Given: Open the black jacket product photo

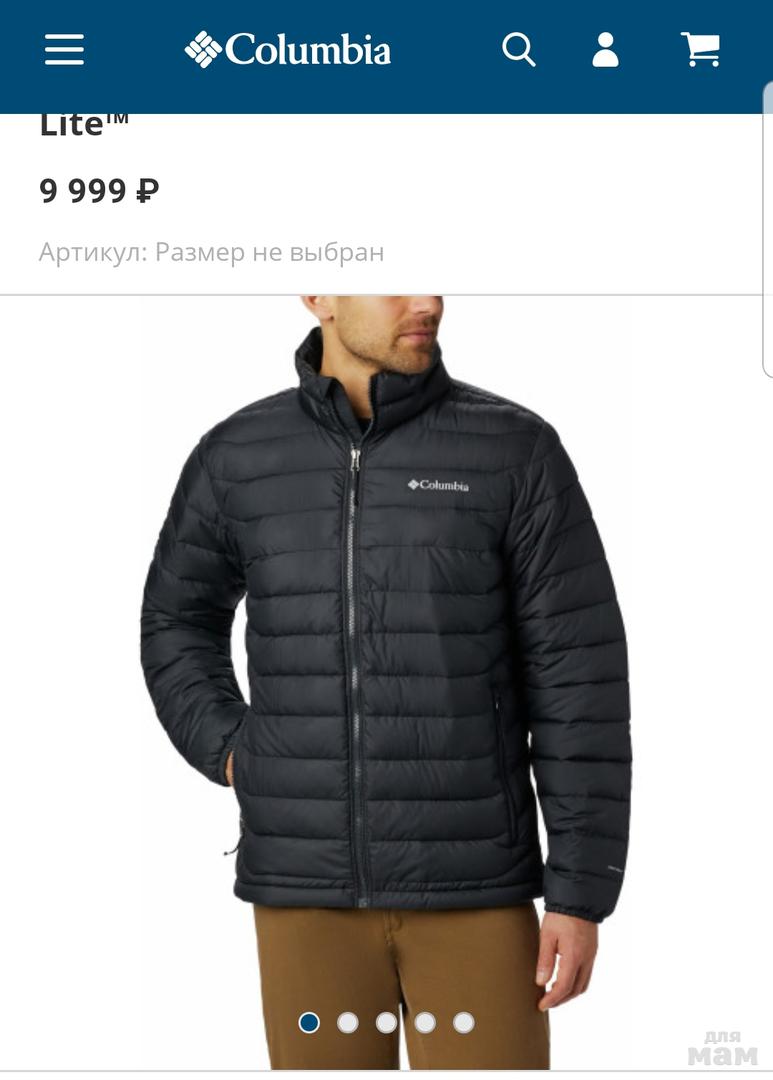Looking at the screenshot, I should 386,640.
